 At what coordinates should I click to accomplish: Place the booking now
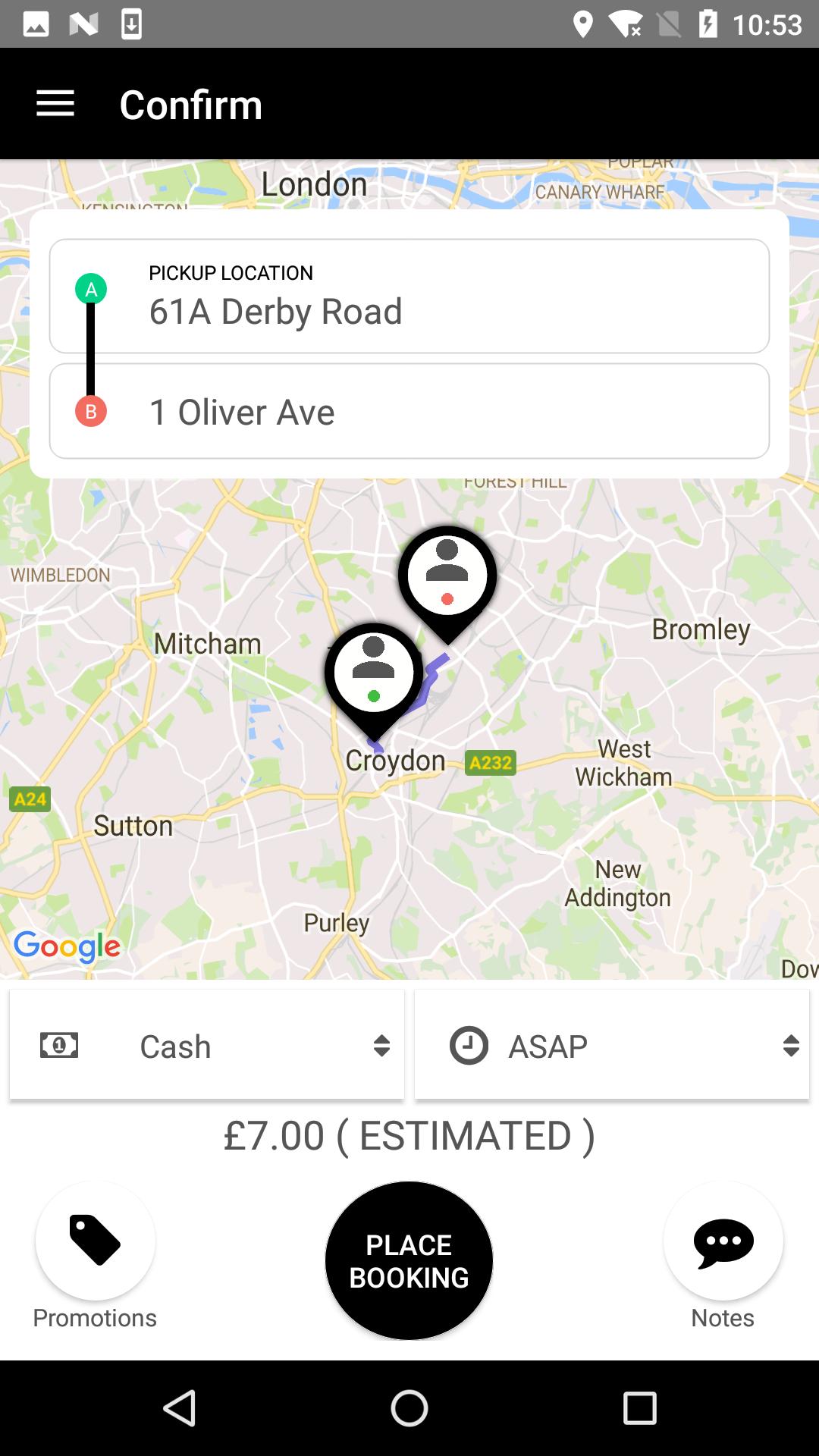coord(409,1260)
